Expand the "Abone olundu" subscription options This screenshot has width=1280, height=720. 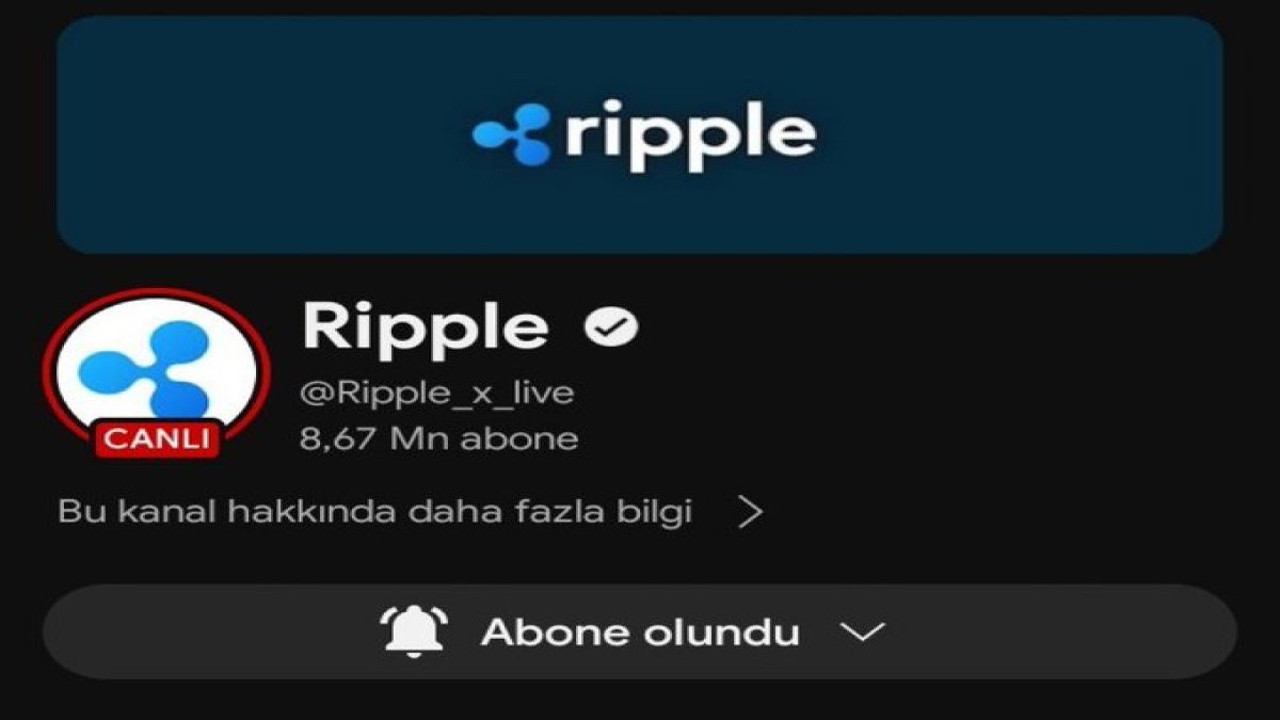coord(639,632)
